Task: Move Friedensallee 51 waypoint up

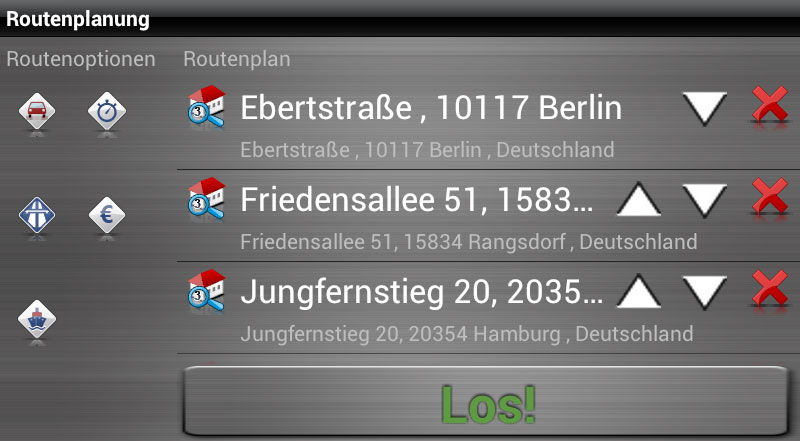Action: pyautogui.click(x=639, y=201)
